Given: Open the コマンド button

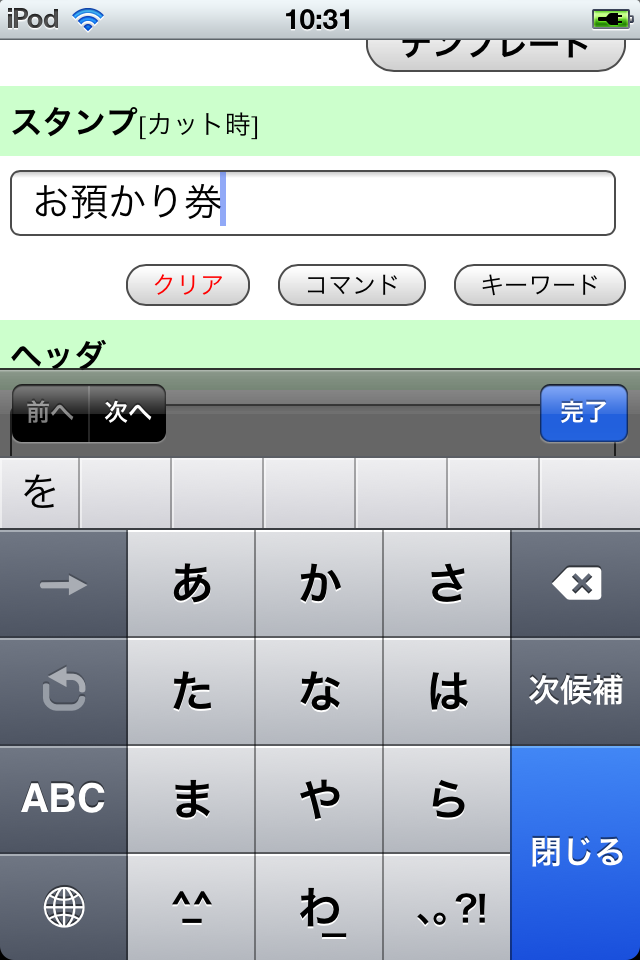Looking at the screenshot, I should pyautogui.click(x=351, y=285).
